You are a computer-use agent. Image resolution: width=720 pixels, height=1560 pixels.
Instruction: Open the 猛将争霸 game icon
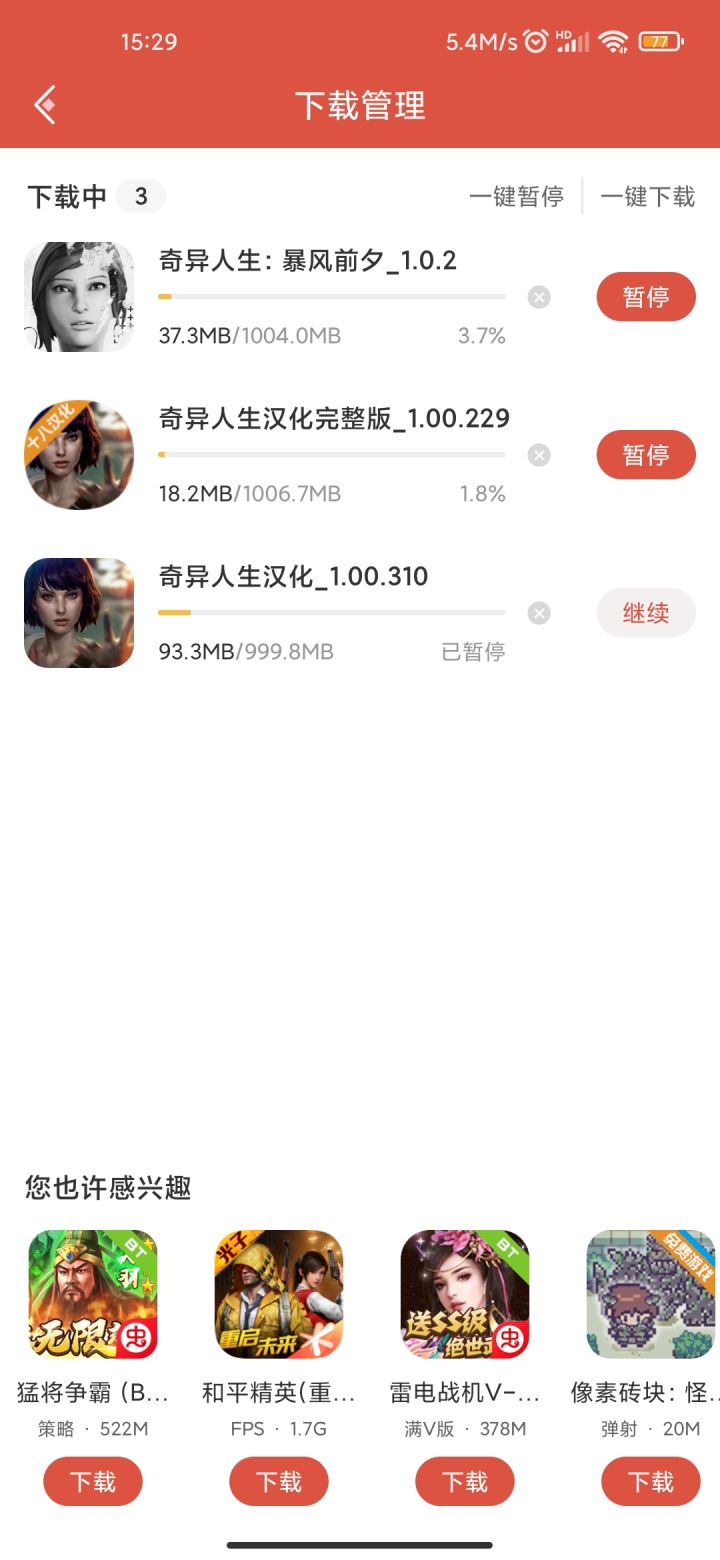pos(93,1294)
